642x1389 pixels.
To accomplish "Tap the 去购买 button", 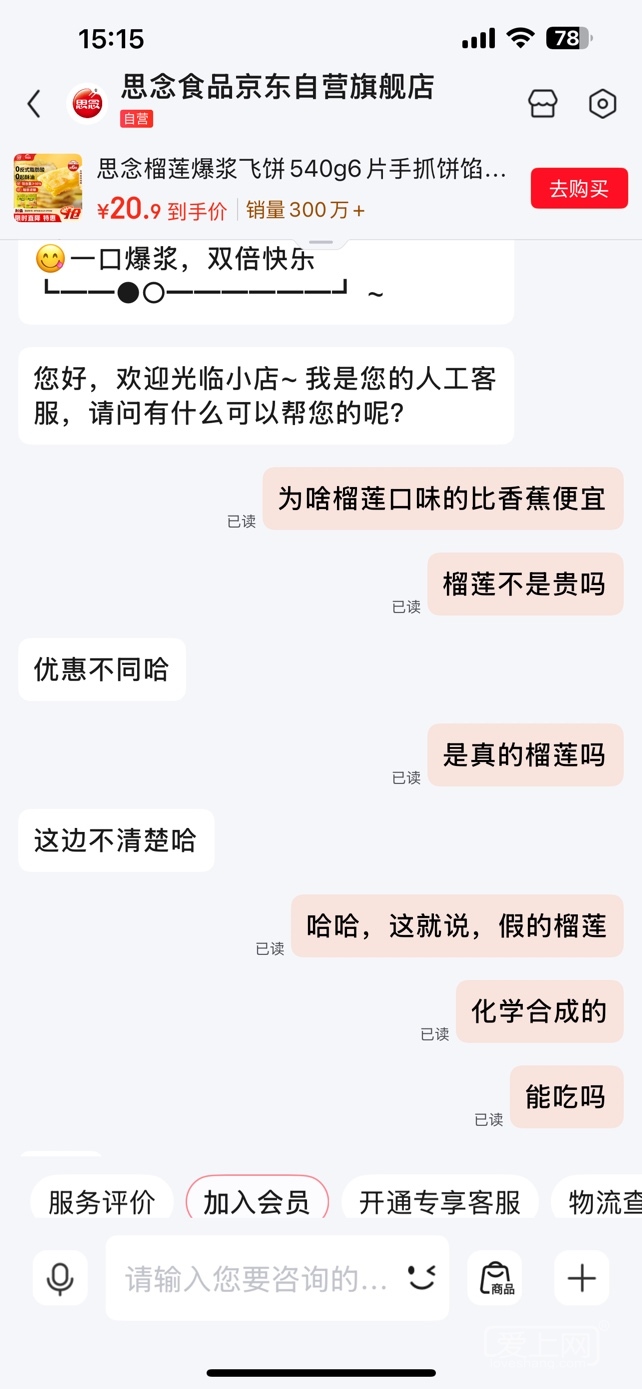I will point(579,188).
